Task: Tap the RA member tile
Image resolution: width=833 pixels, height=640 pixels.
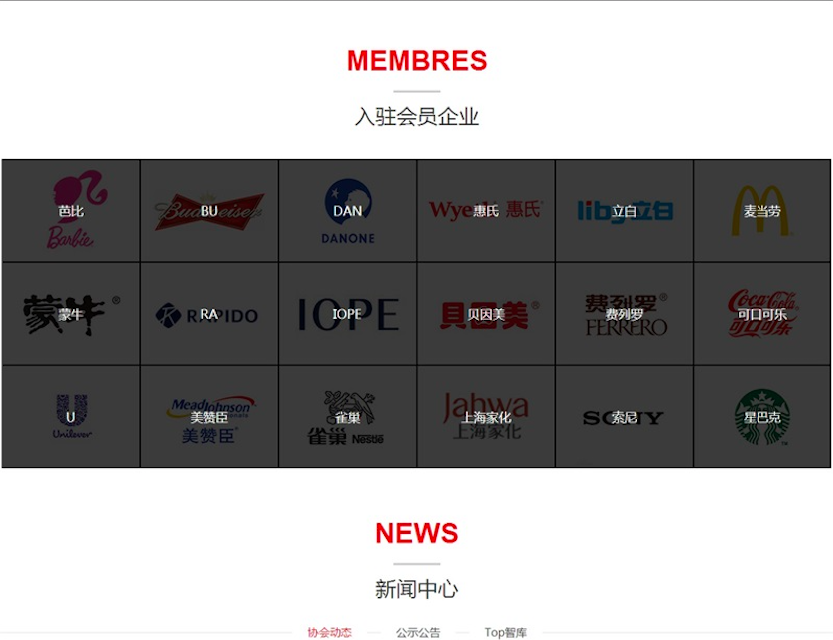Action: tap(209, 314)
